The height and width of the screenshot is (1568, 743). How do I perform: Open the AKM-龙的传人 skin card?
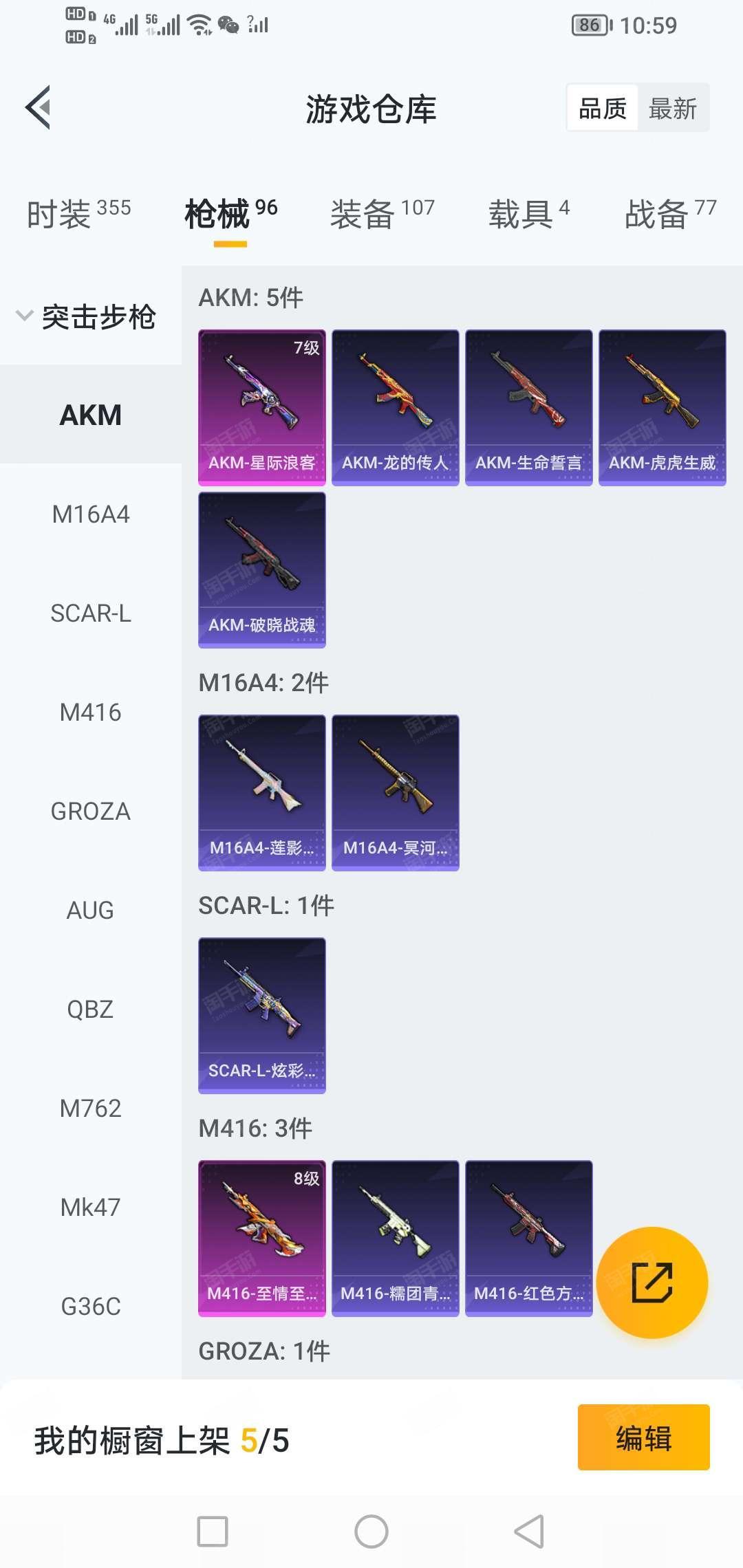396,408
